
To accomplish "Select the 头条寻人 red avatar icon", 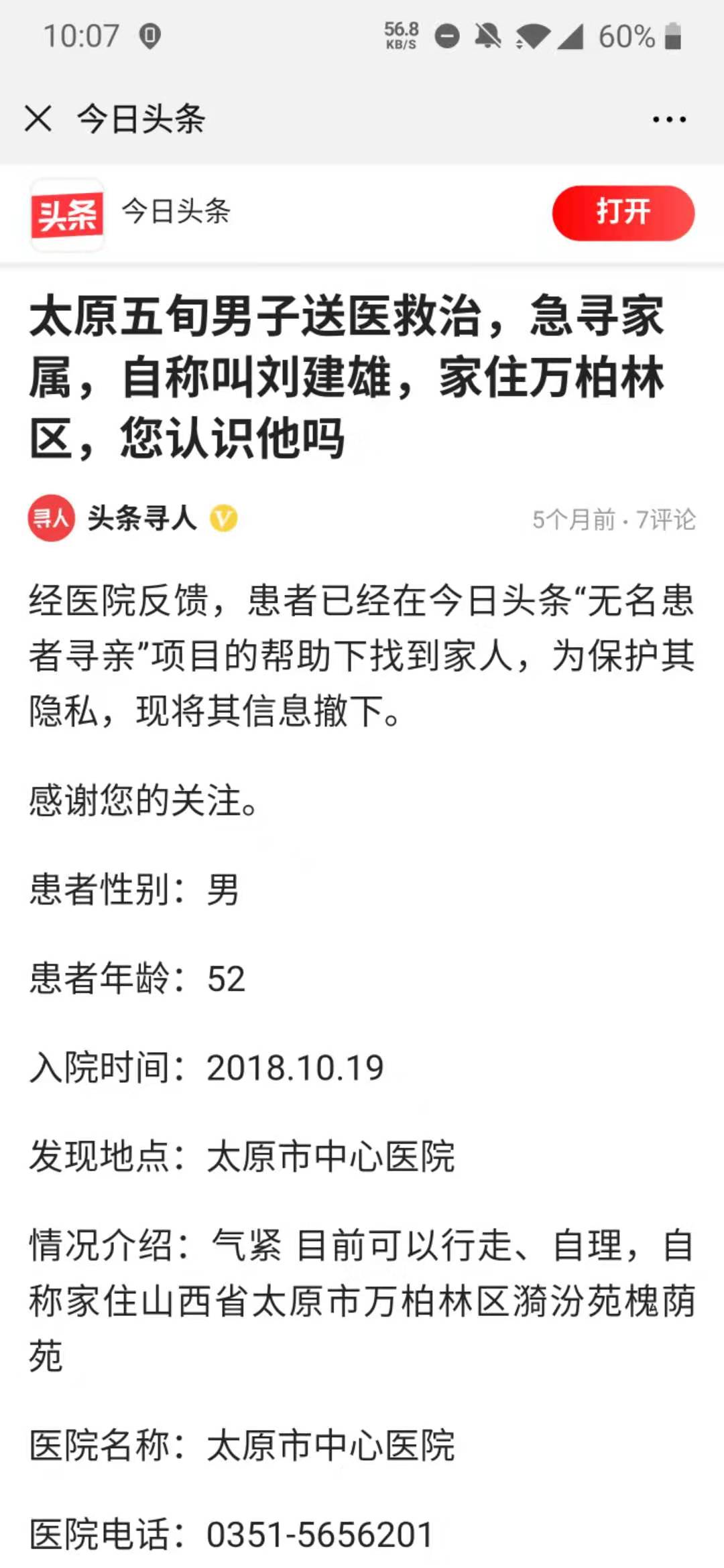I will pos(51,517).
